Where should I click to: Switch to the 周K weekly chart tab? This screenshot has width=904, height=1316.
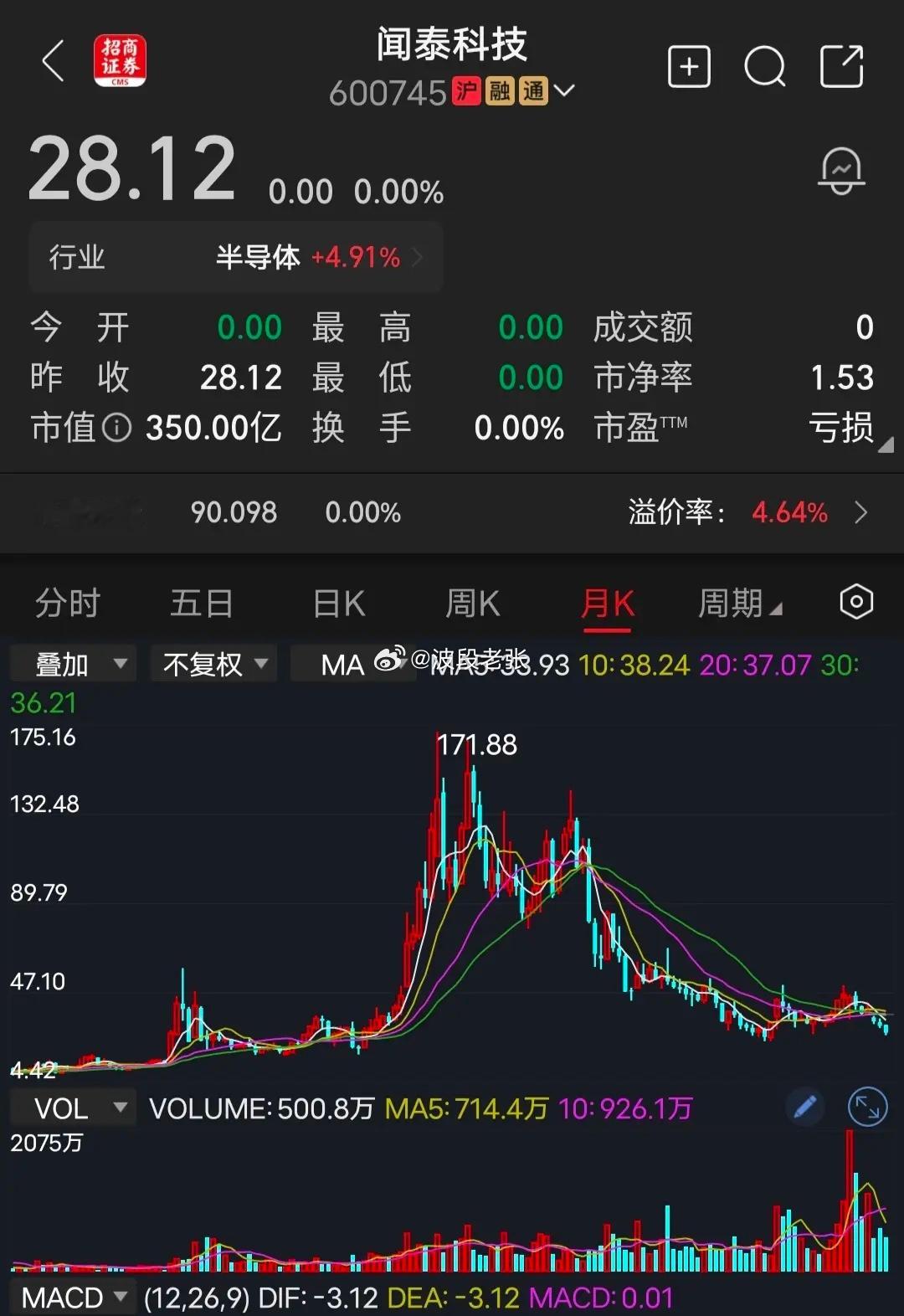coord(472,602)
